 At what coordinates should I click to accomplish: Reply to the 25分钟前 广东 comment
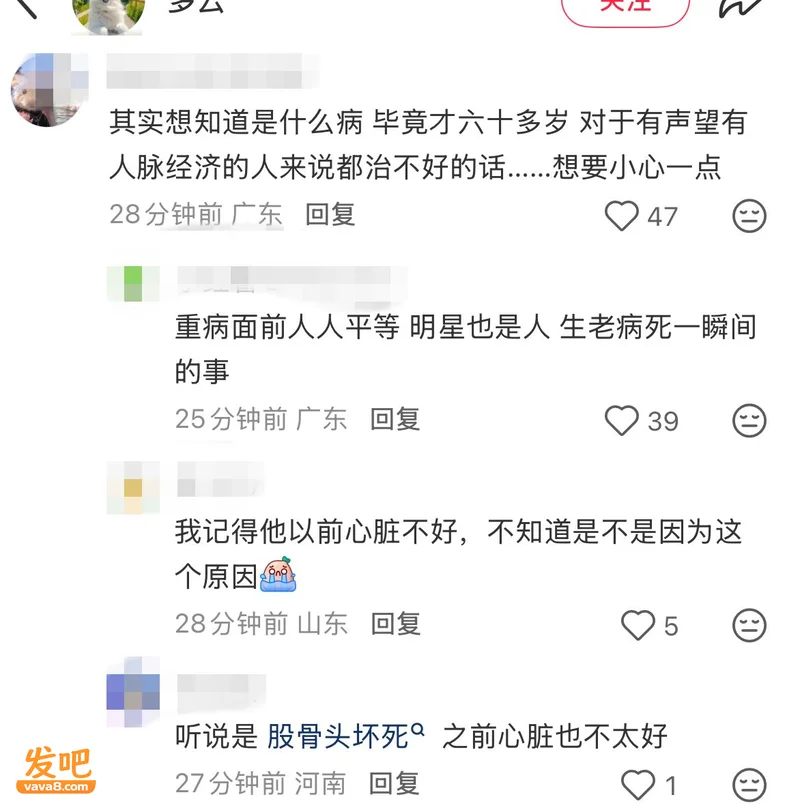tap(395, 419)
